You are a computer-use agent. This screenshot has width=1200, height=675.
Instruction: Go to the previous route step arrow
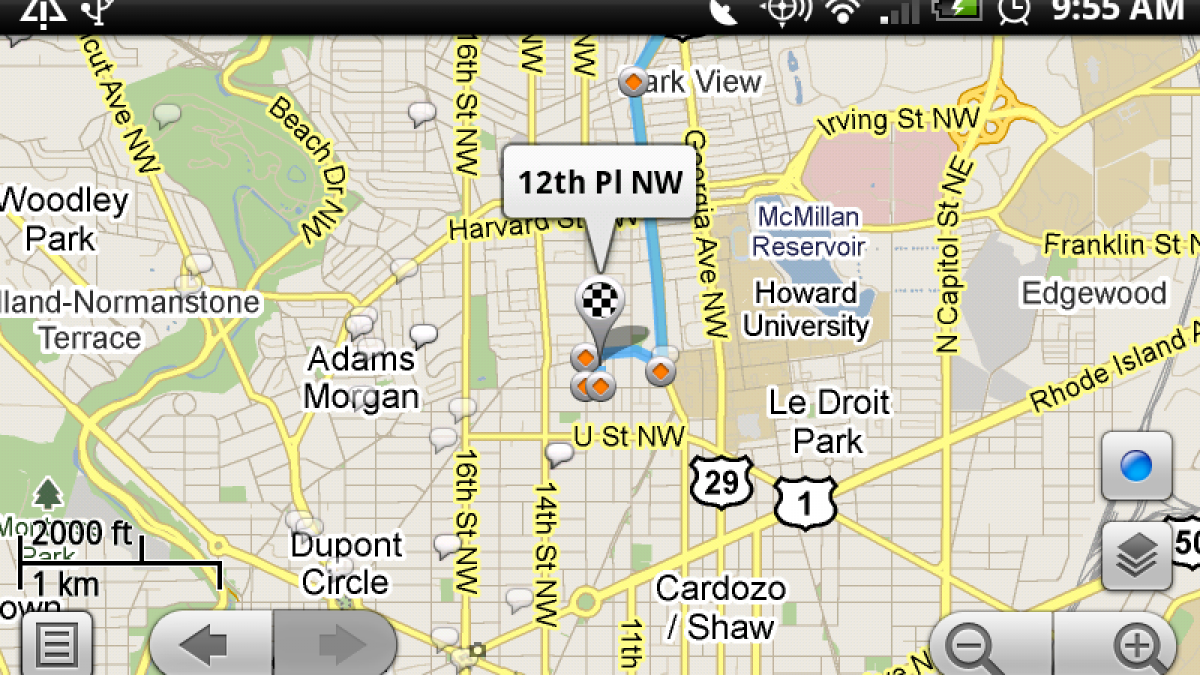[210, 645]
